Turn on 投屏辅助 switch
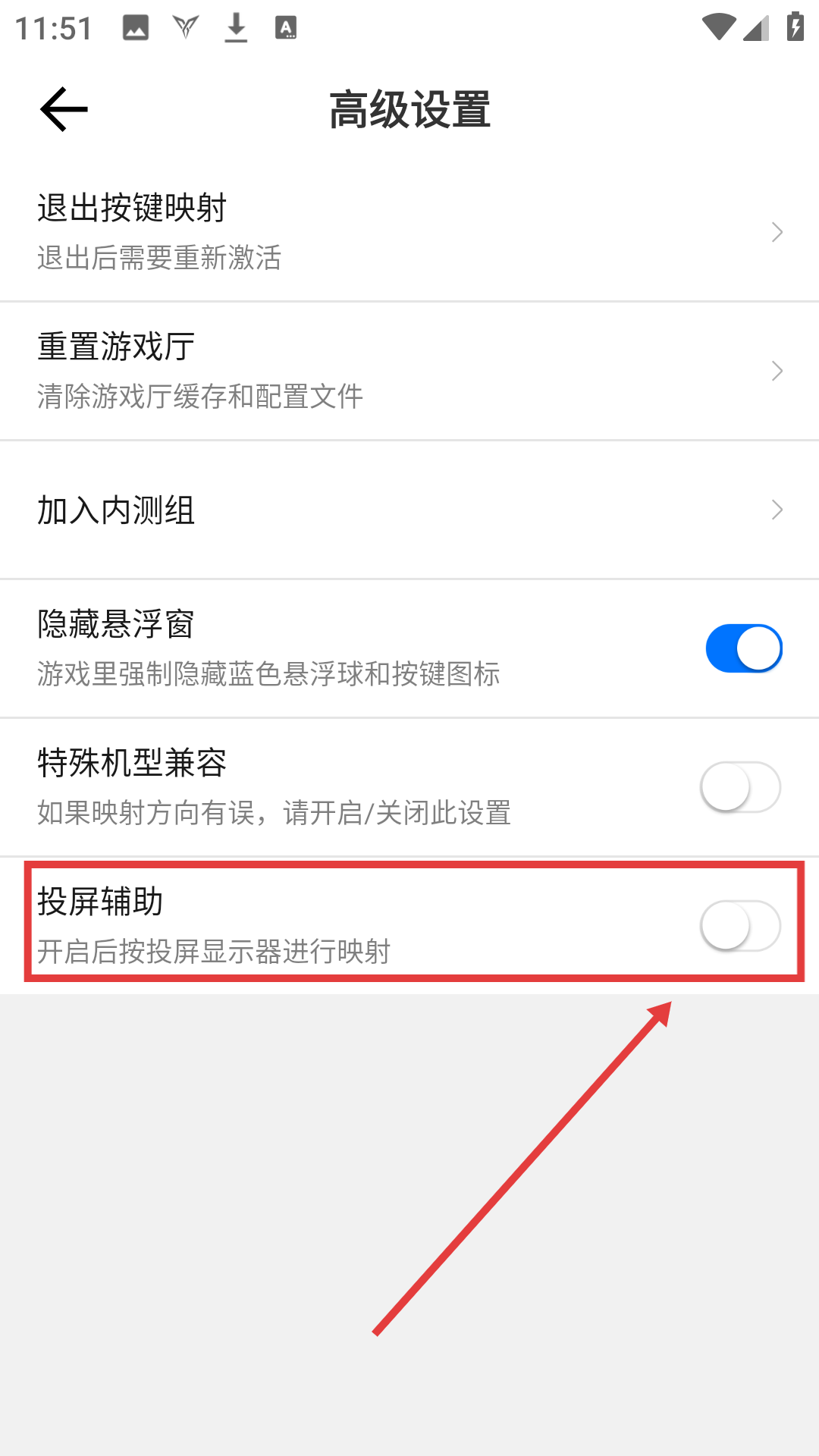This screenshot has width=819, height=1456. pyautogui.click(x=740, y=926)
